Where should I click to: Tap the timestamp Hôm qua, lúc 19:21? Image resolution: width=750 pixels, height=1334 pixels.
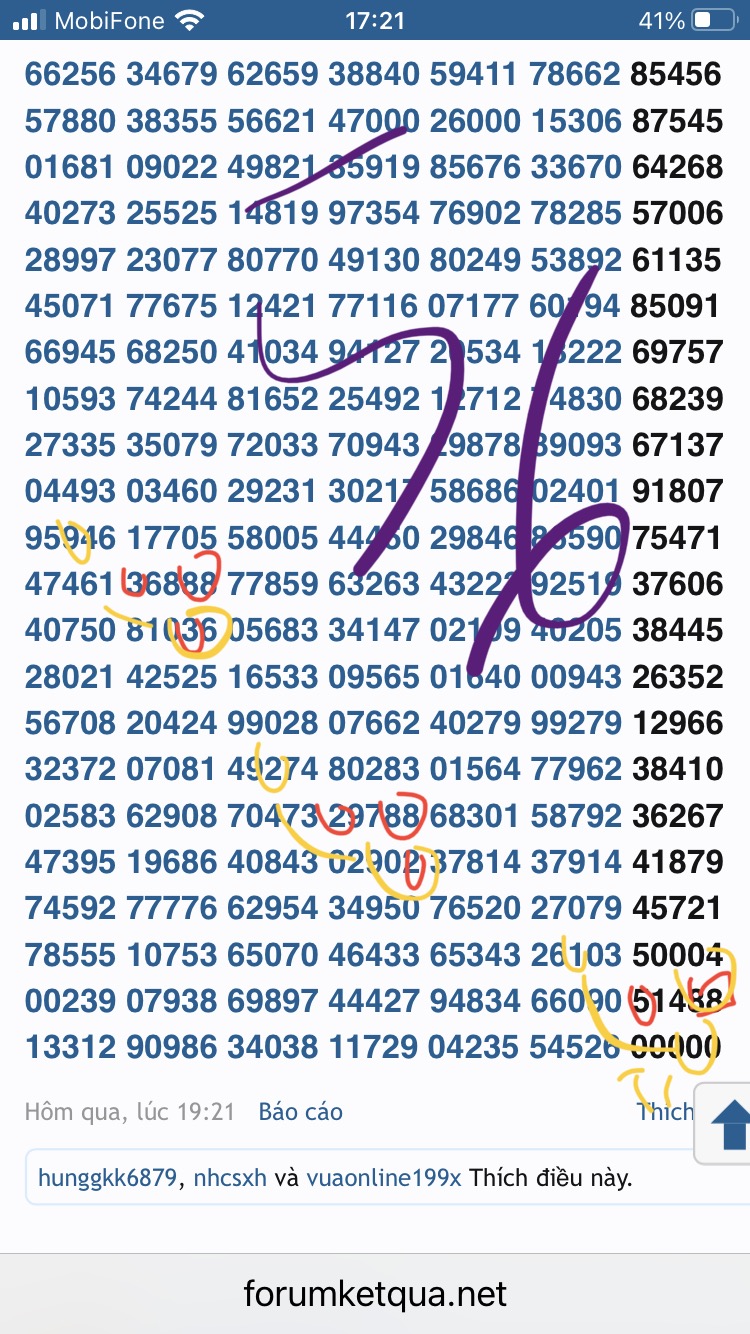coord(130,1111)
